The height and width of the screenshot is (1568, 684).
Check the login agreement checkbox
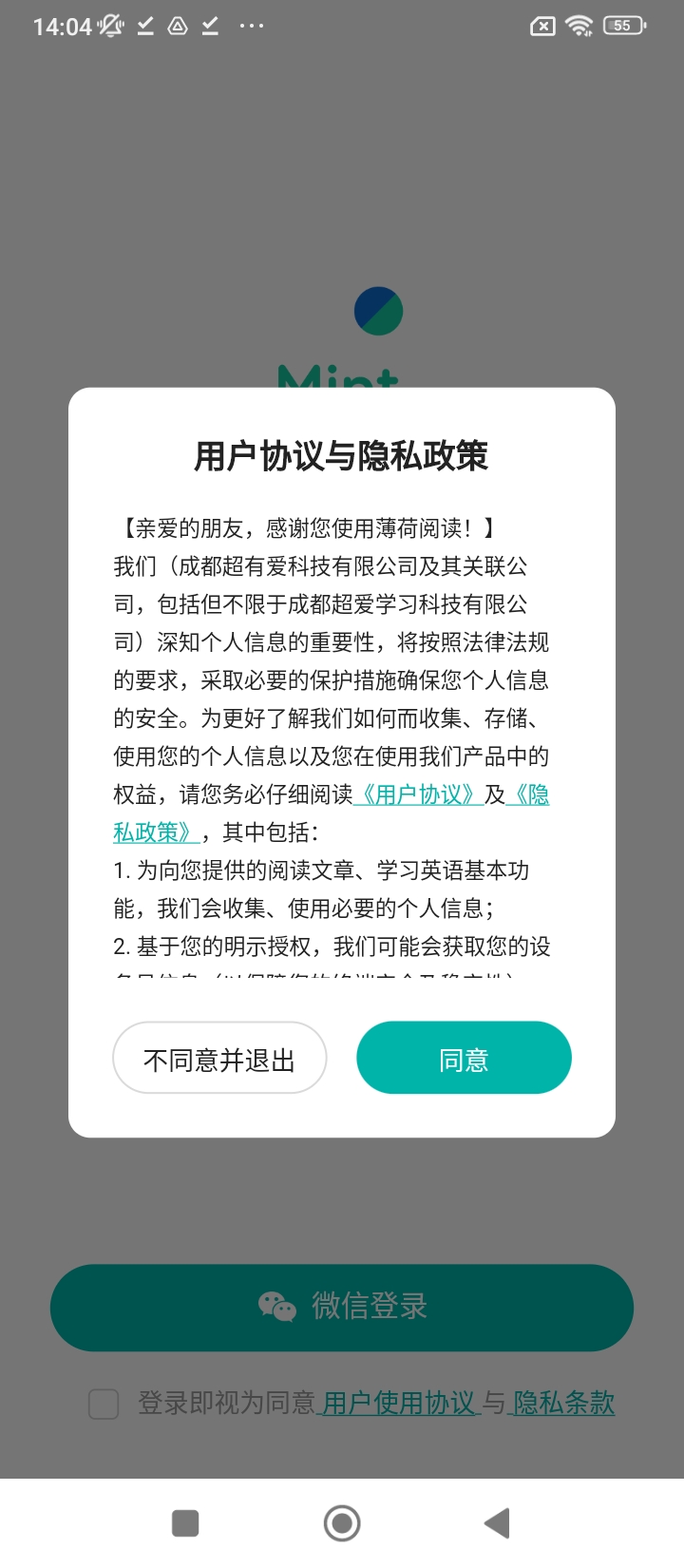tap(104, 1404)
